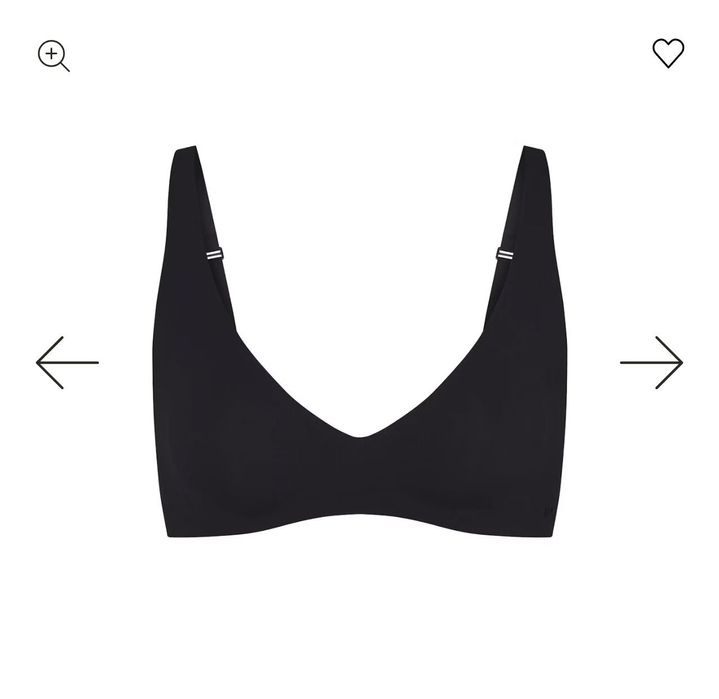
Task: Tap the magnifier zoom icon
Action: 53,56
